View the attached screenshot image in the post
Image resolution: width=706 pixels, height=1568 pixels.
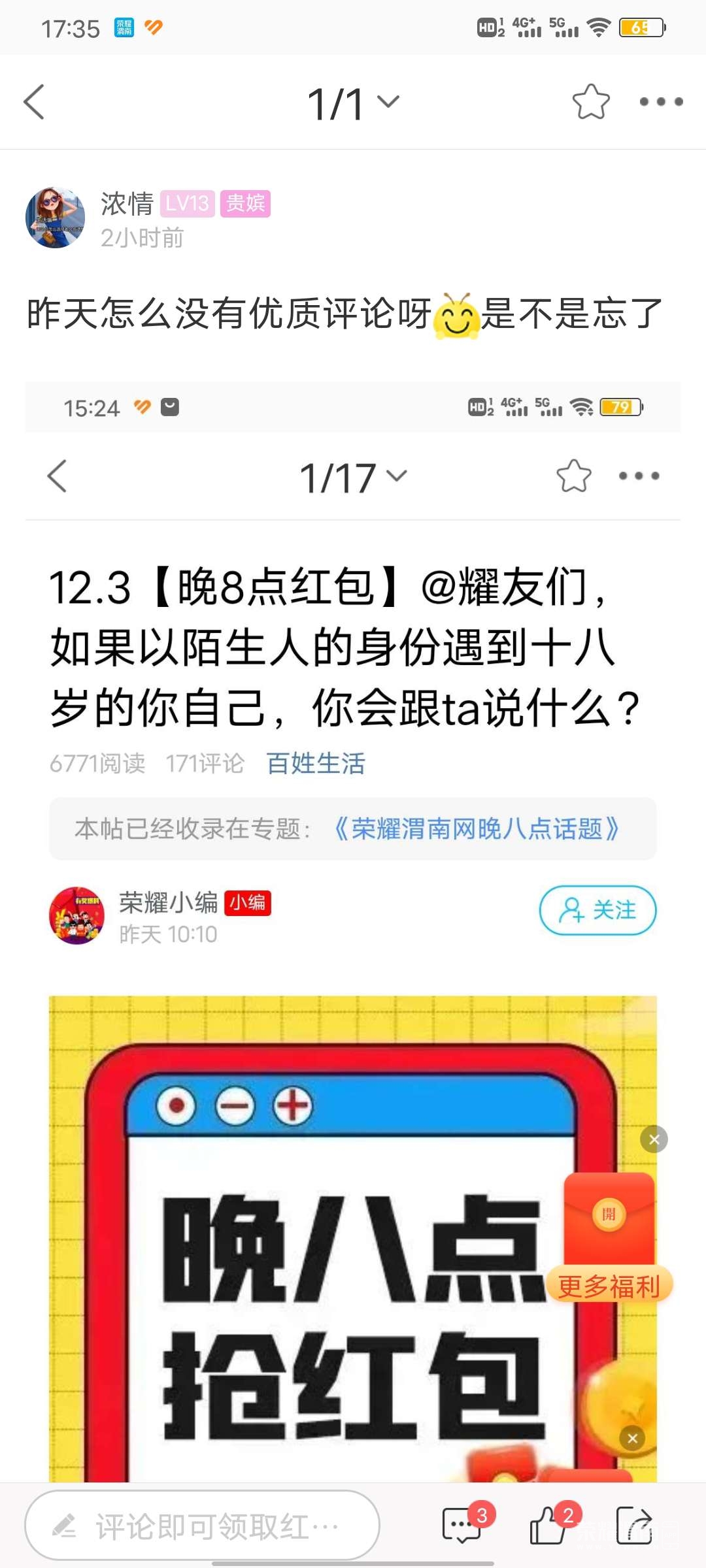coord(353,915)
